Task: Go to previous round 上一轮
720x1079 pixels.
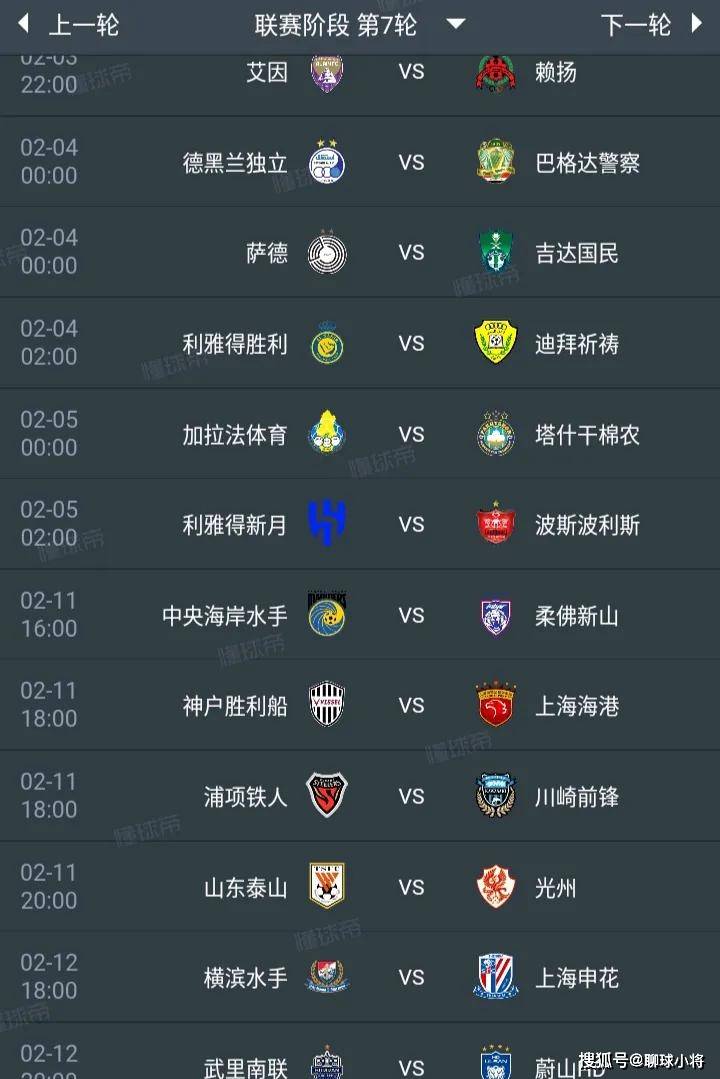Action: click(x=68, y=25)
